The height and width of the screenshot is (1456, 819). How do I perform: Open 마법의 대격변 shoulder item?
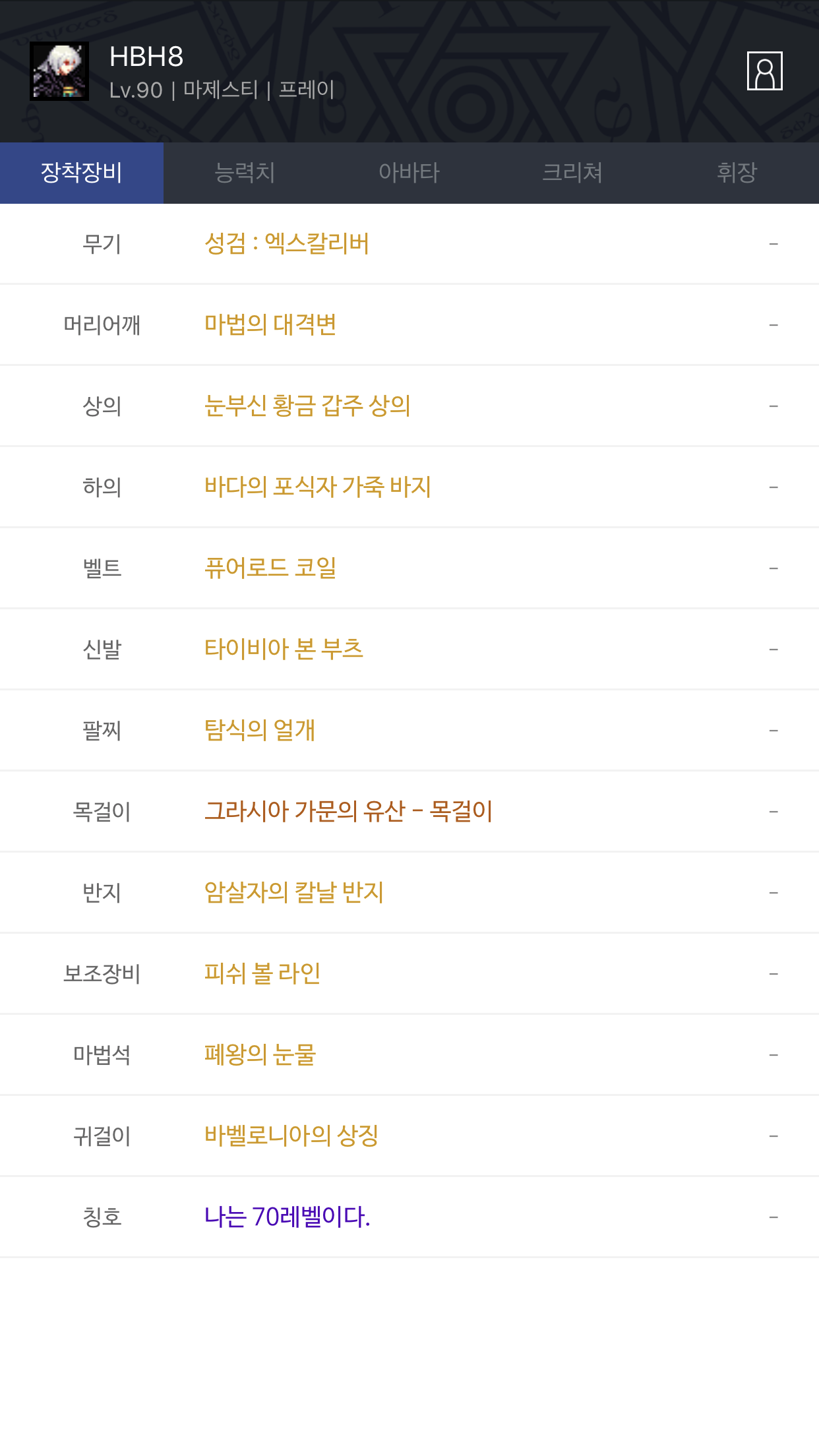click(x=270, y=325)
